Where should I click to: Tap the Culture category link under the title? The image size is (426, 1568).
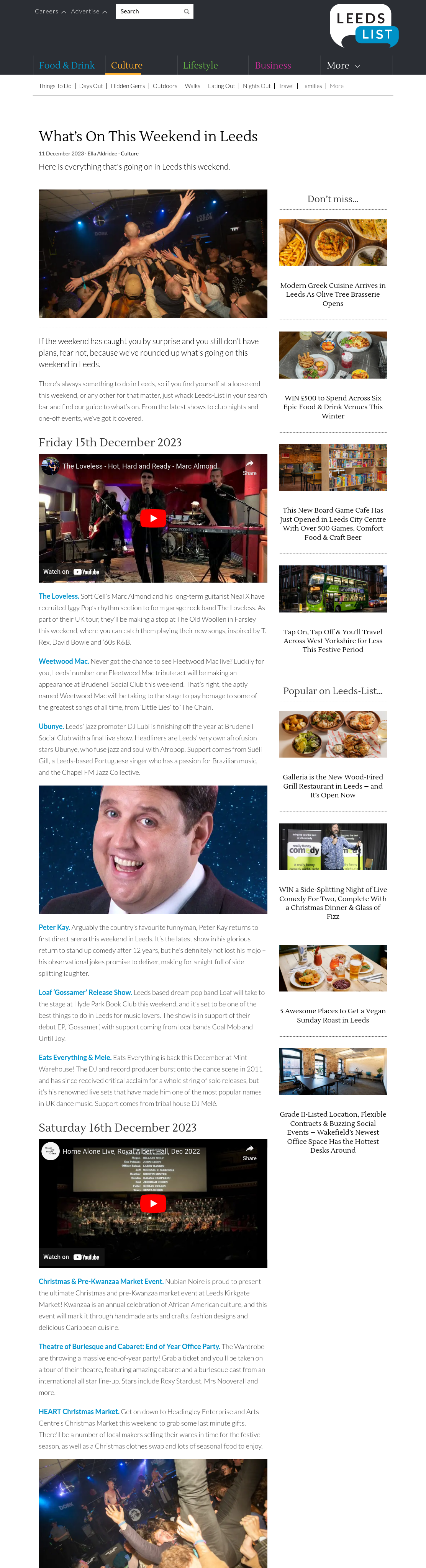coord(129,154)
